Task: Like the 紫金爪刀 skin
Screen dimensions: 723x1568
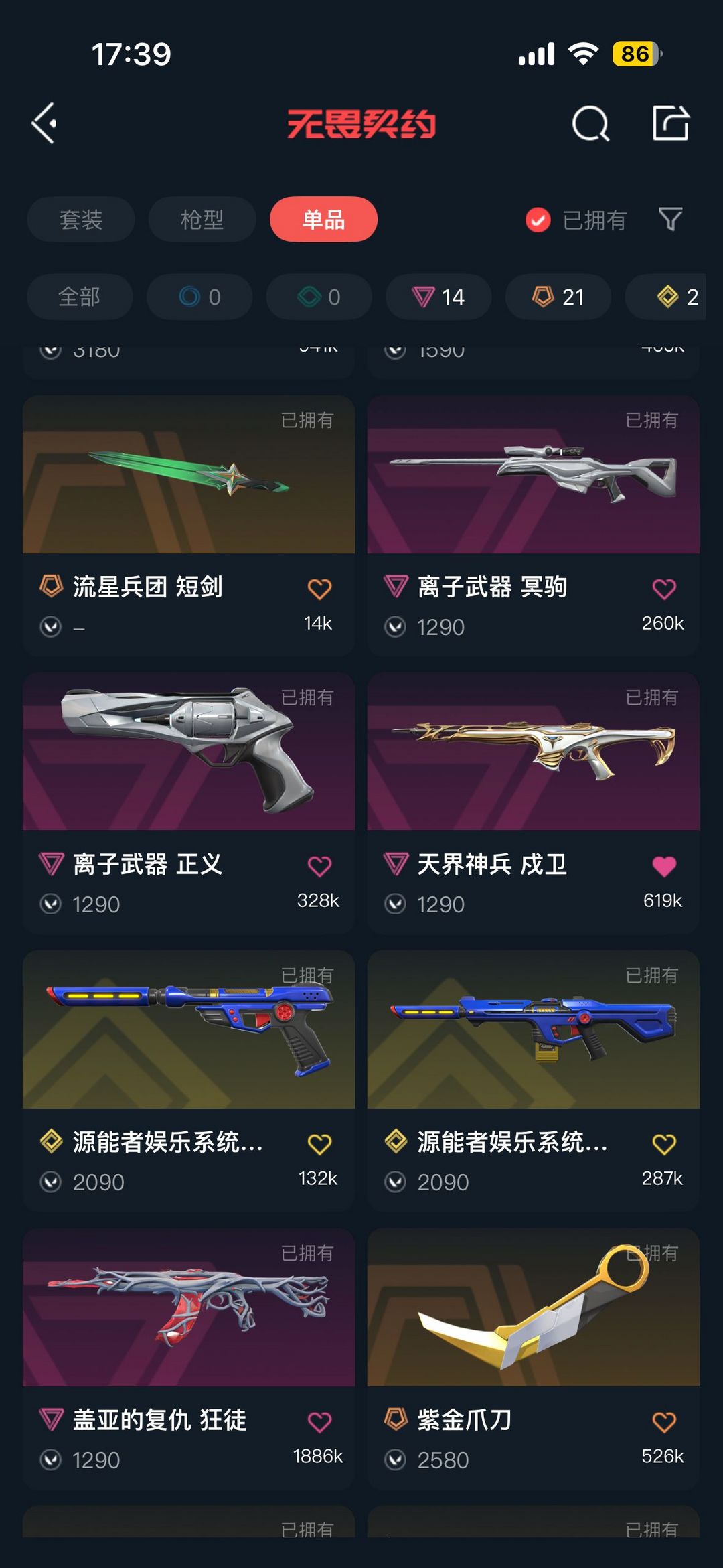Action: click(x=664, y=1421)
